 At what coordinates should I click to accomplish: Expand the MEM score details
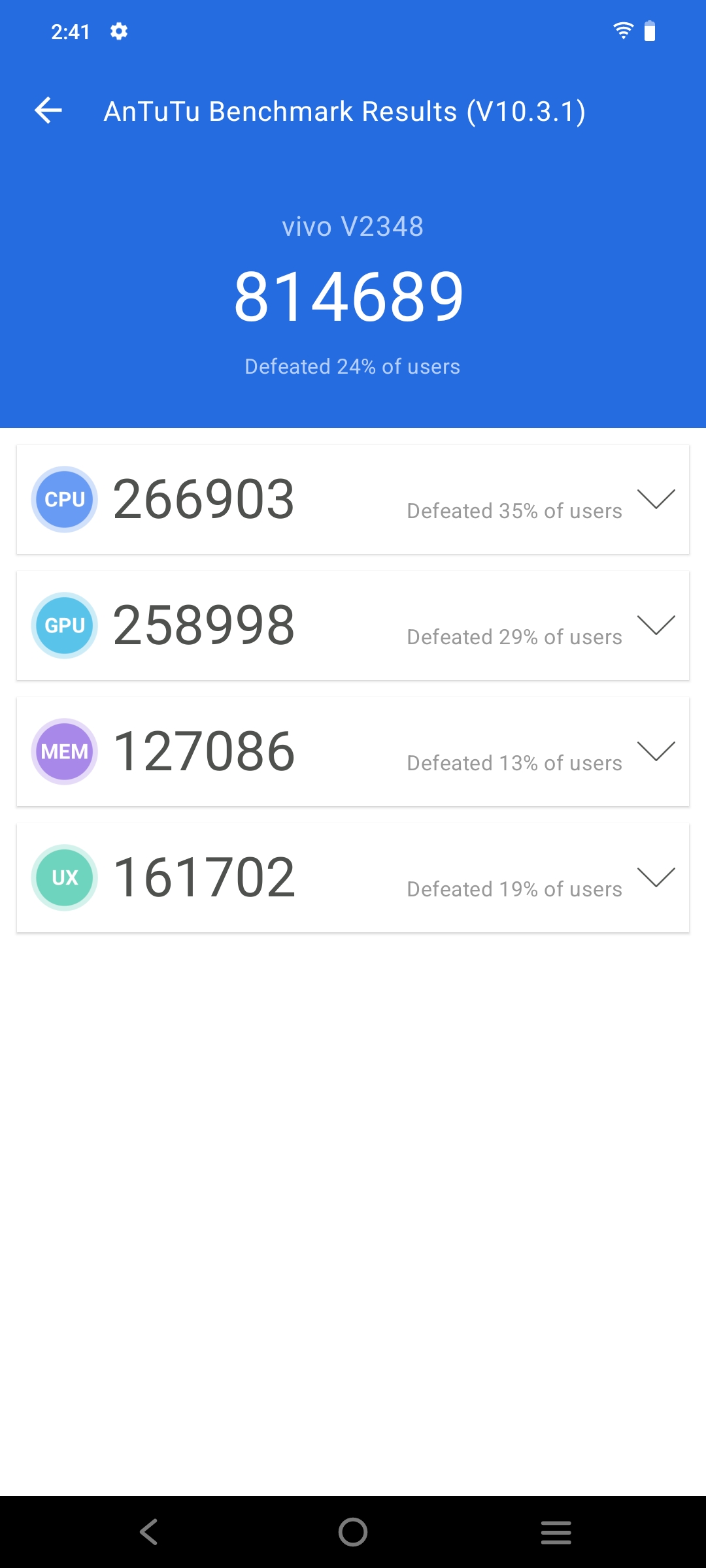pos(656,751)
